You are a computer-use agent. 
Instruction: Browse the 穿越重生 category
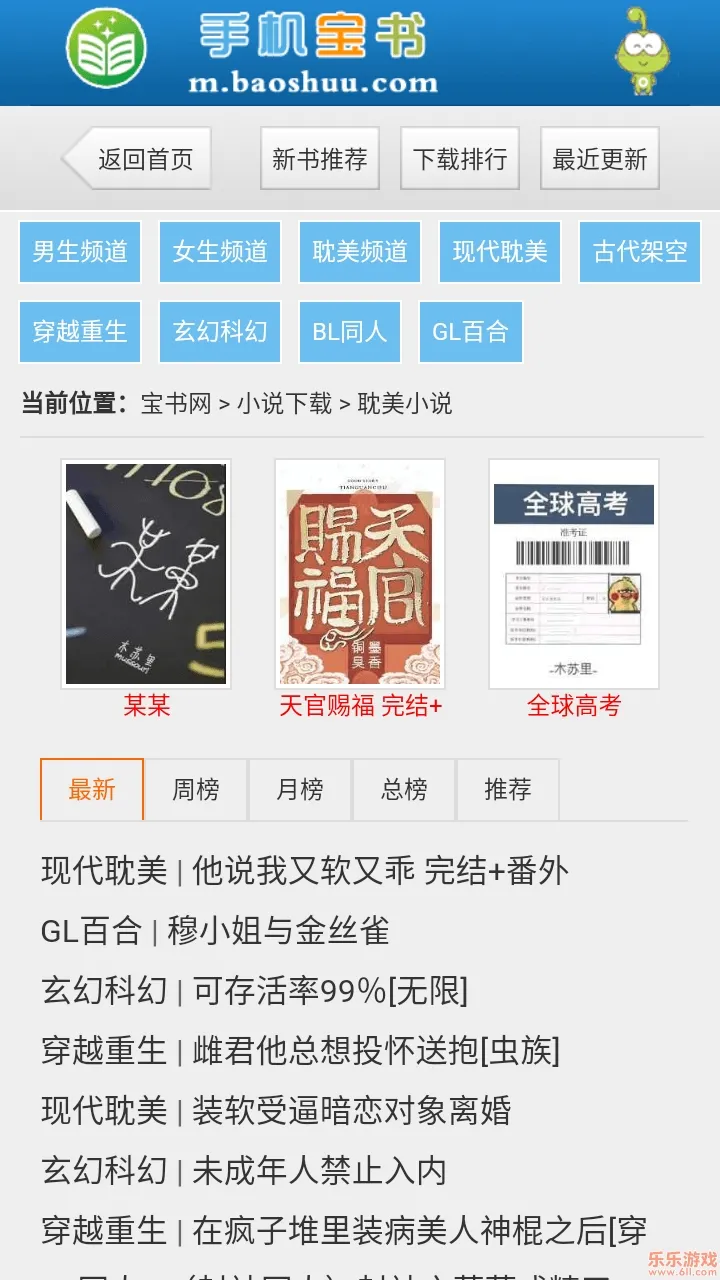80,331
